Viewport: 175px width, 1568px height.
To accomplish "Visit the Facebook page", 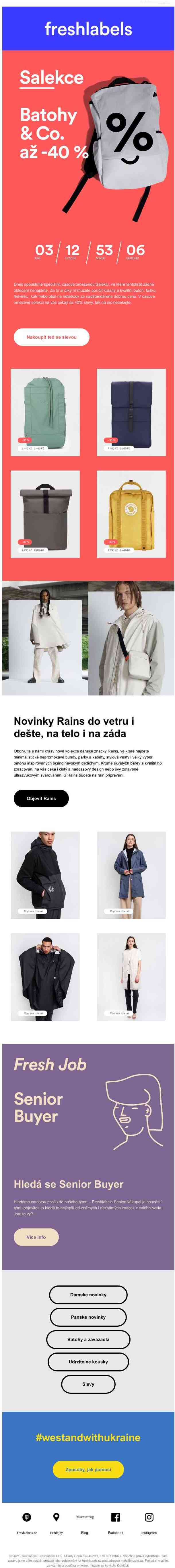I will pyautogui.click(x=115, y=1522).
